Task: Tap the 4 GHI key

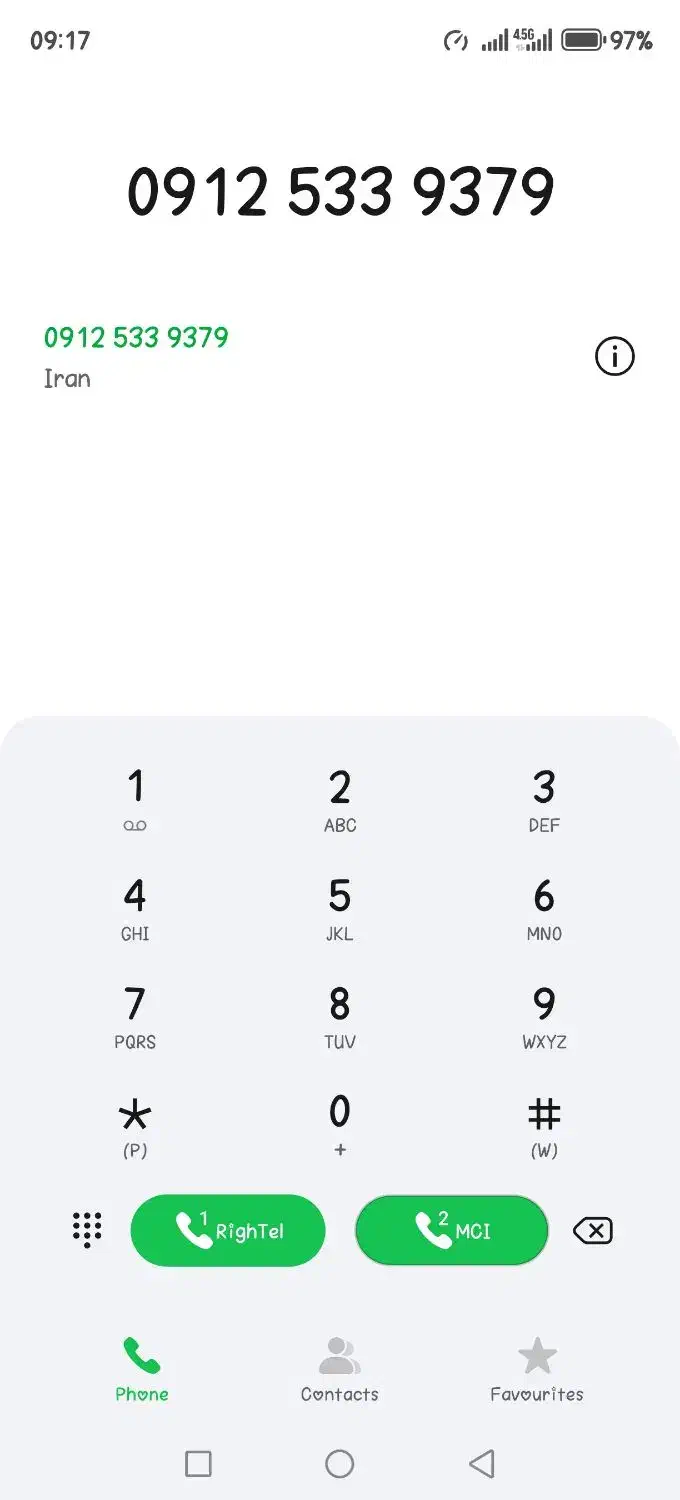Action: (135, 908)
